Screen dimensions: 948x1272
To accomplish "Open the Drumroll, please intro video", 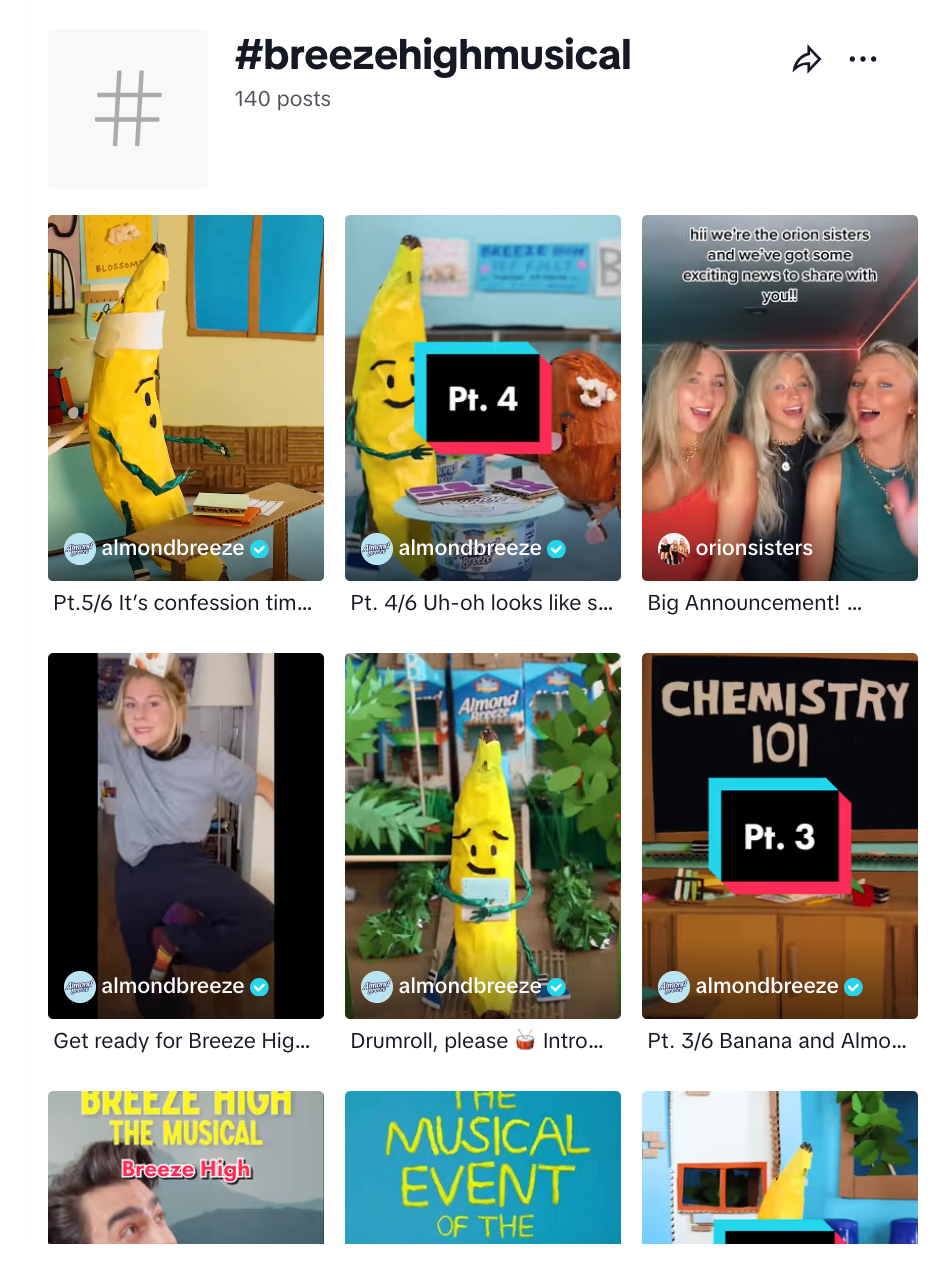I will tap(483, 836).
